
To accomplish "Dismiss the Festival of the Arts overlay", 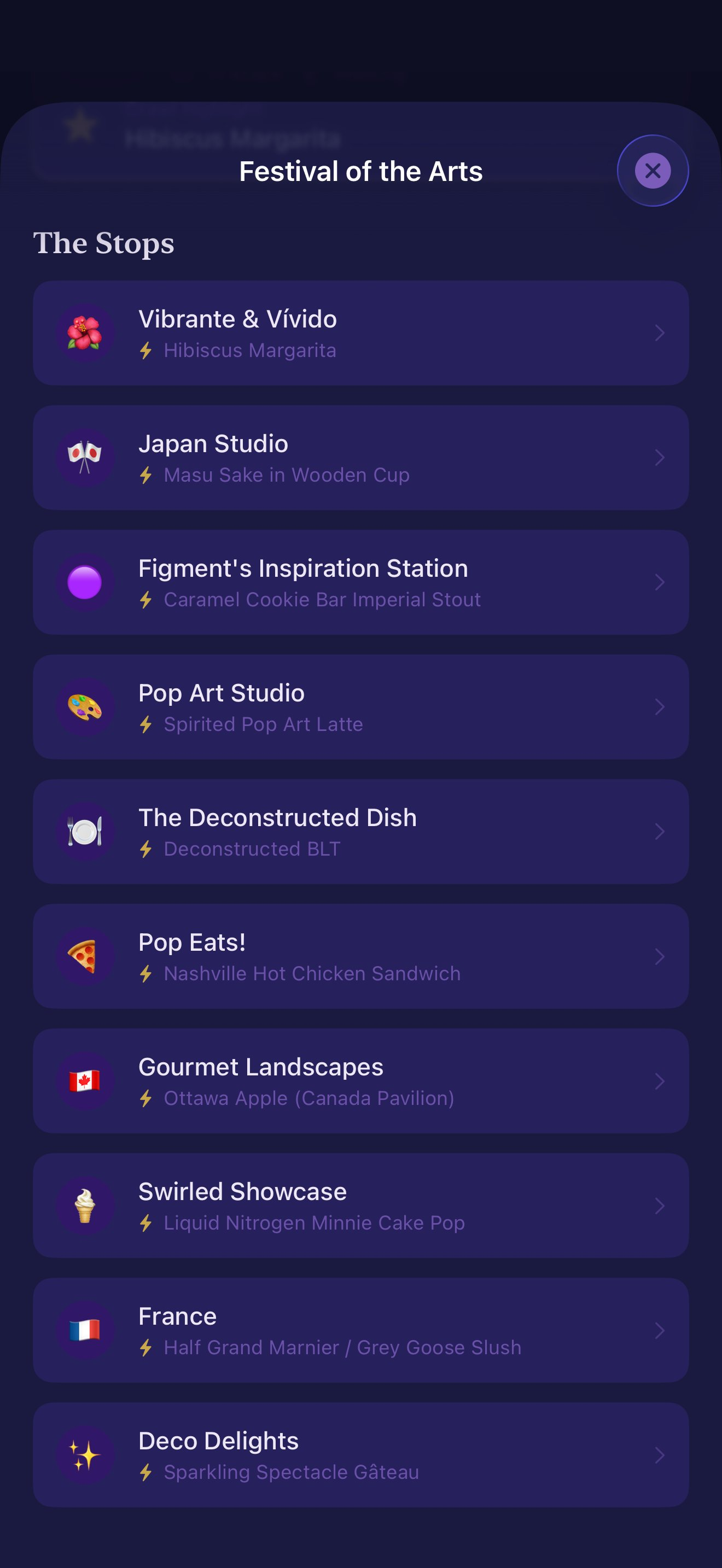I will tap(652, 171).
